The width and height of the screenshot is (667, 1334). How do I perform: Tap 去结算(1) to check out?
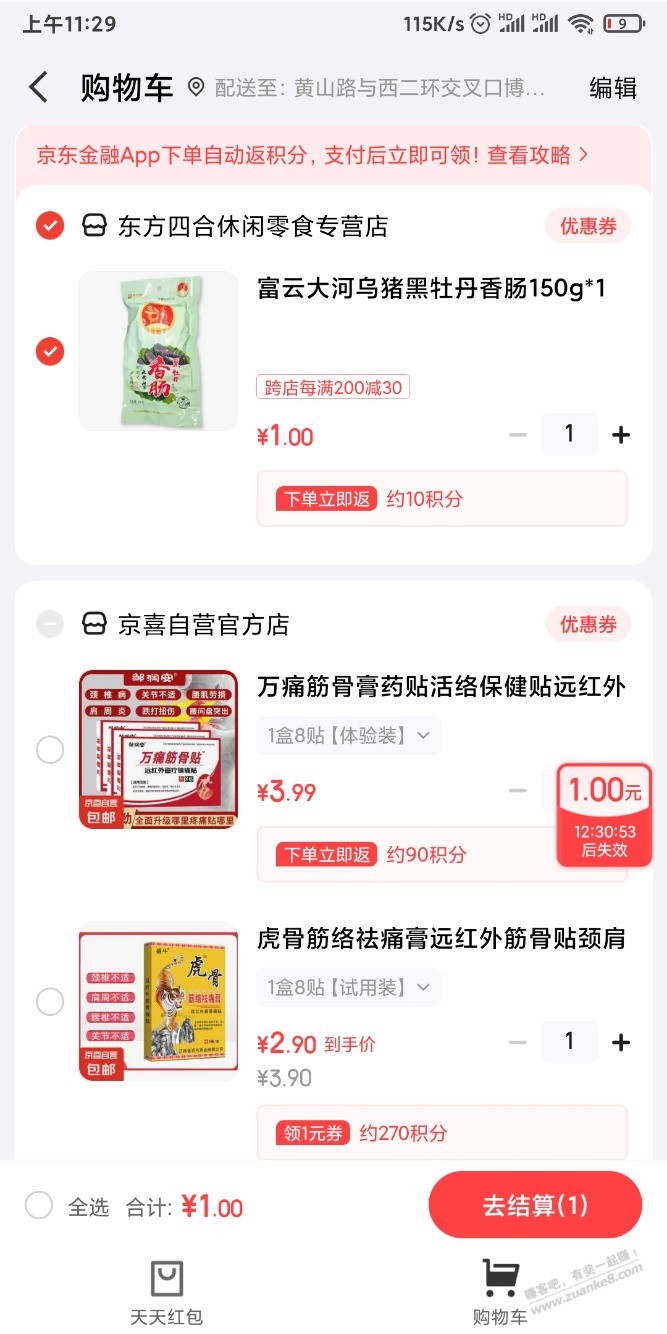tap(535, 1205)
